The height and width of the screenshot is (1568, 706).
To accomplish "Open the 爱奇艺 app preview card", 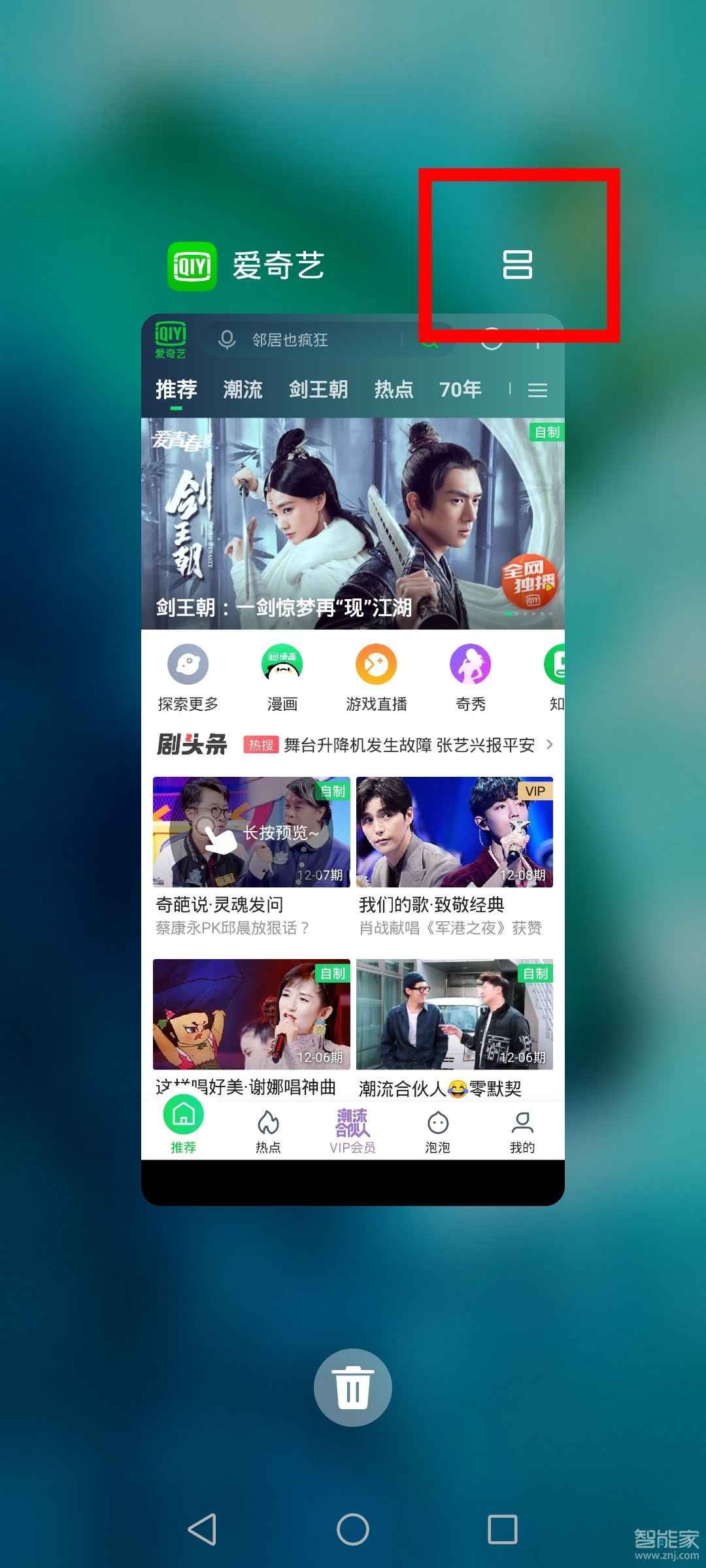I will [x=353, y=758].
